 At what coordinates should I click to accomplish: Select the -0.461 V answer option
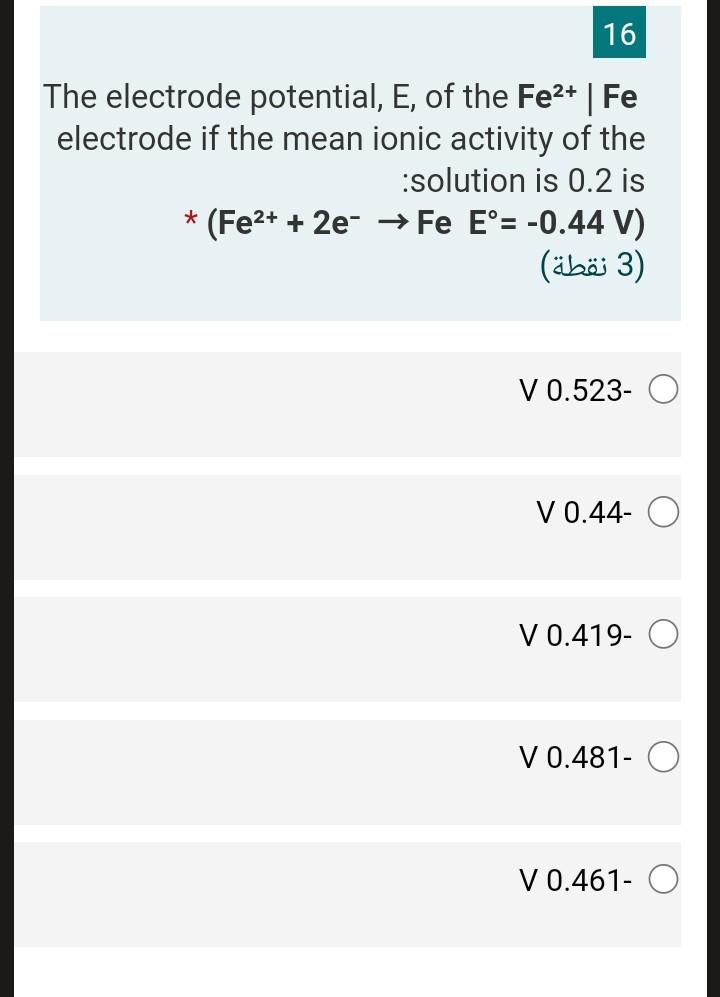tap(664, 879)
